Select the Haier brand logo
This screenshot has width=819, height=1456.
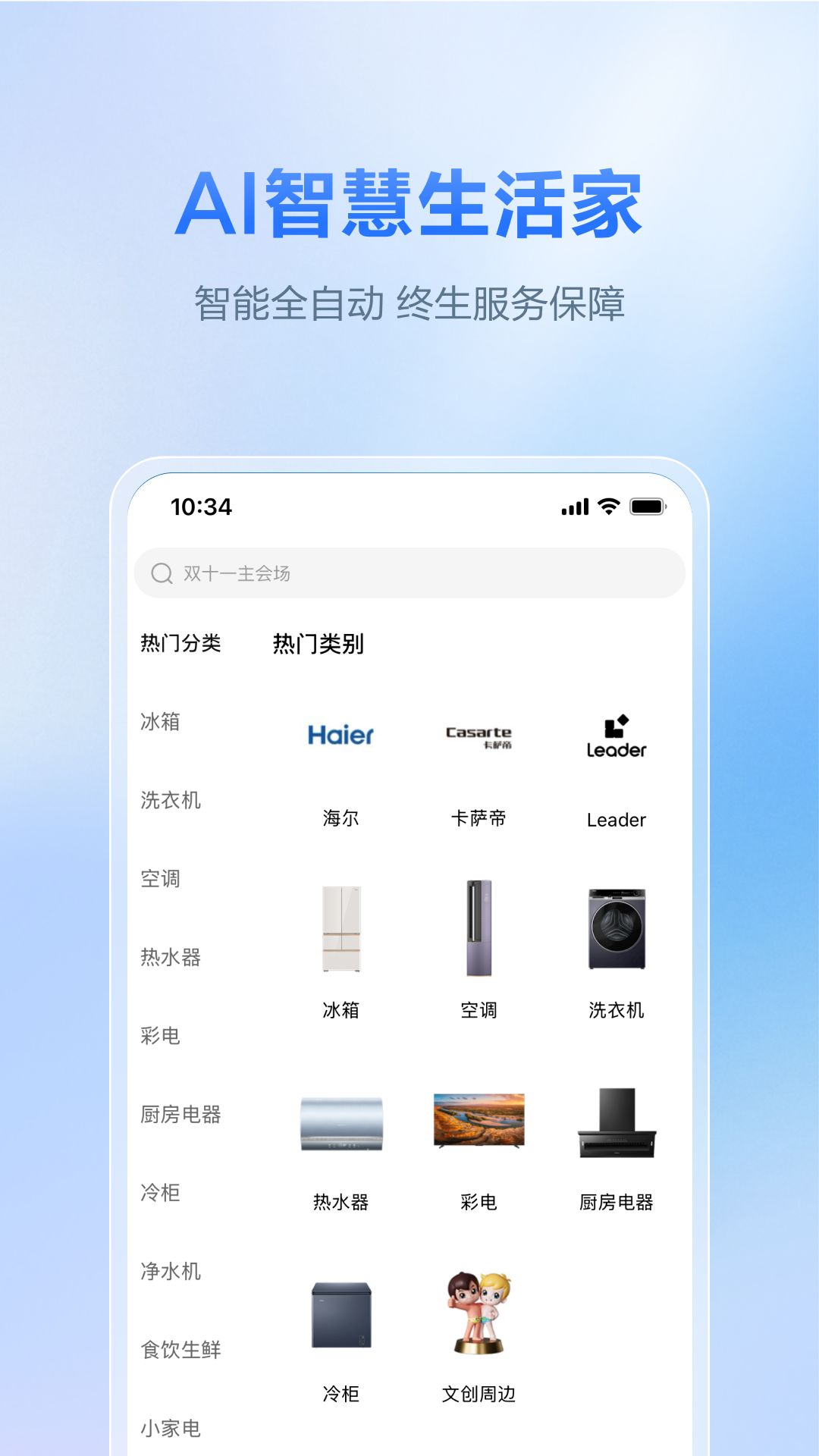coord(342,734)
